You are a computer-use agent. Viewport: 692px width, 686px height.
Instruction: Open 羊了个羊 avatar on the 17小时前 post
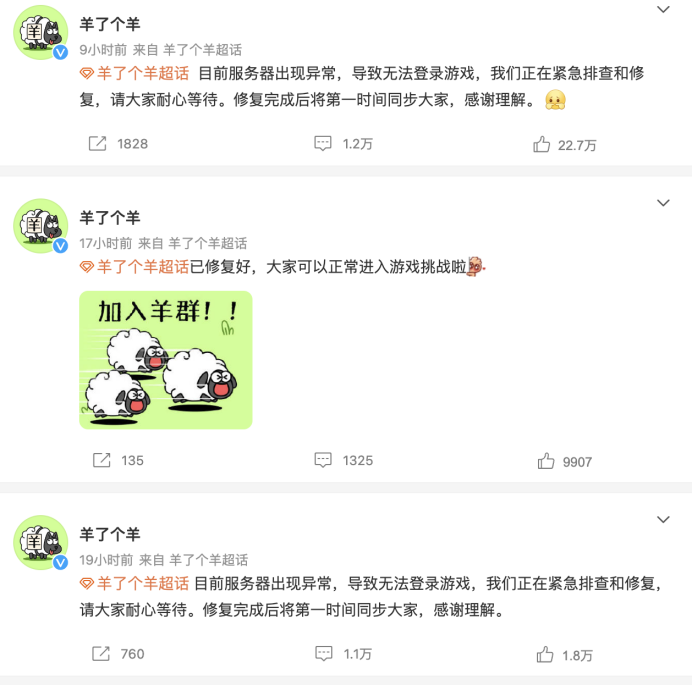40,224
